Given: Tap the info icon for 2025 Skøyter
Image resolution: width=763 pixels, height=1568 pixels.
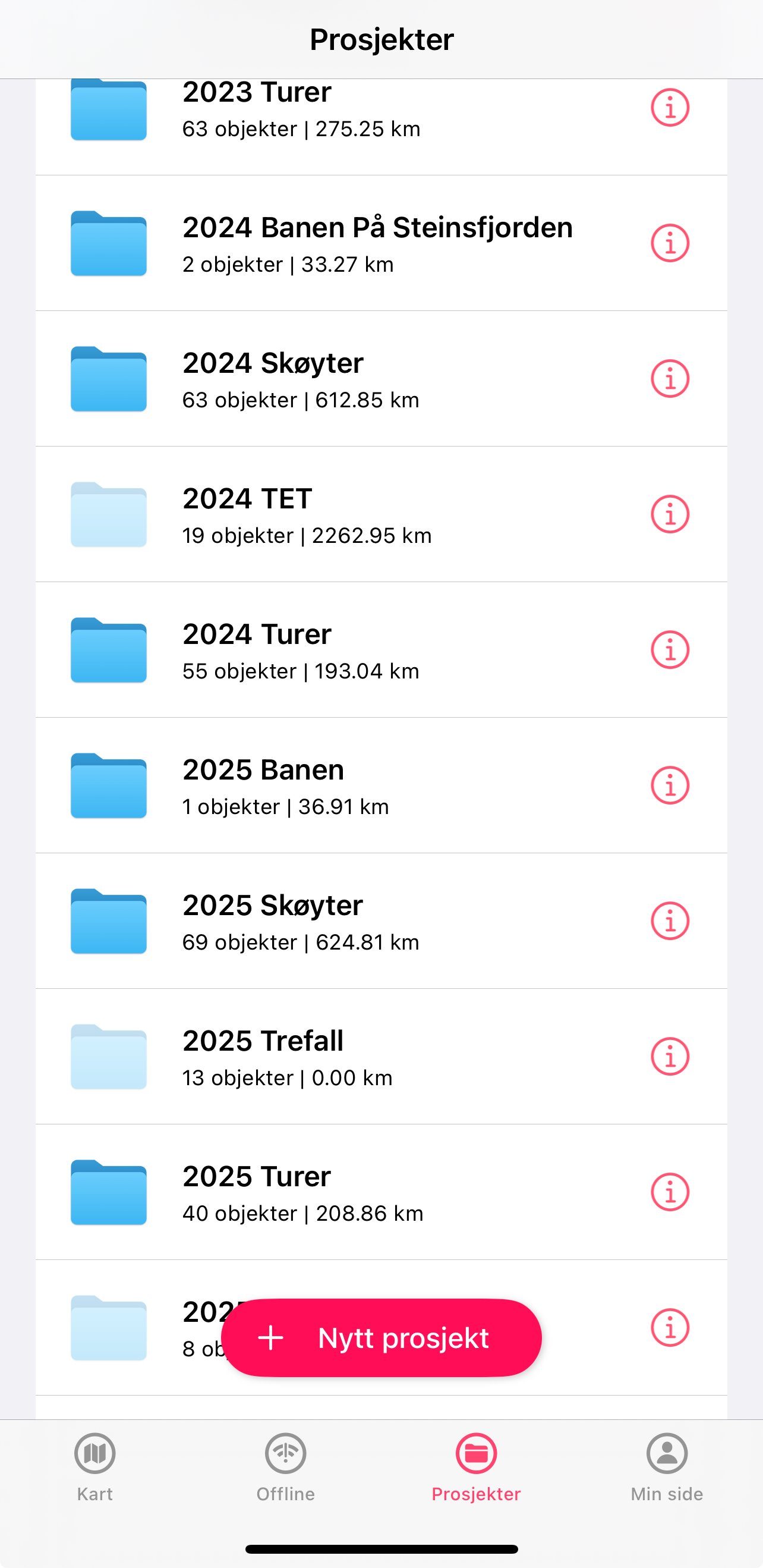Looking at the screenshot, I should [x=670, y=921].
